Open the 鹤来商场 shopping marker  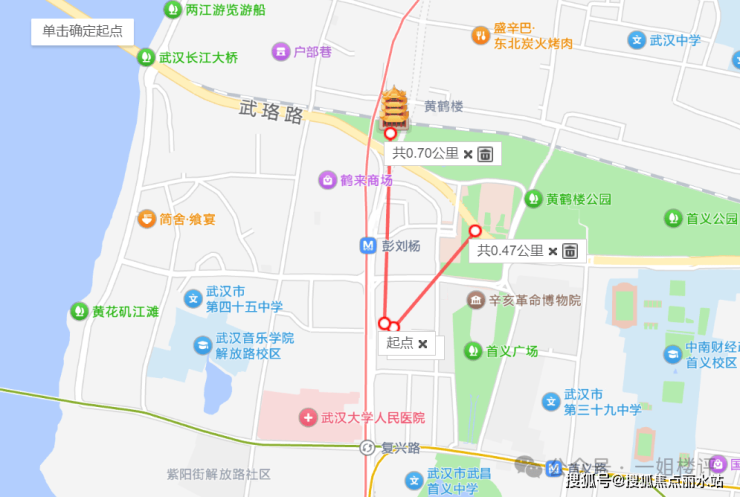pyautogui.click(x=327, y=180)
